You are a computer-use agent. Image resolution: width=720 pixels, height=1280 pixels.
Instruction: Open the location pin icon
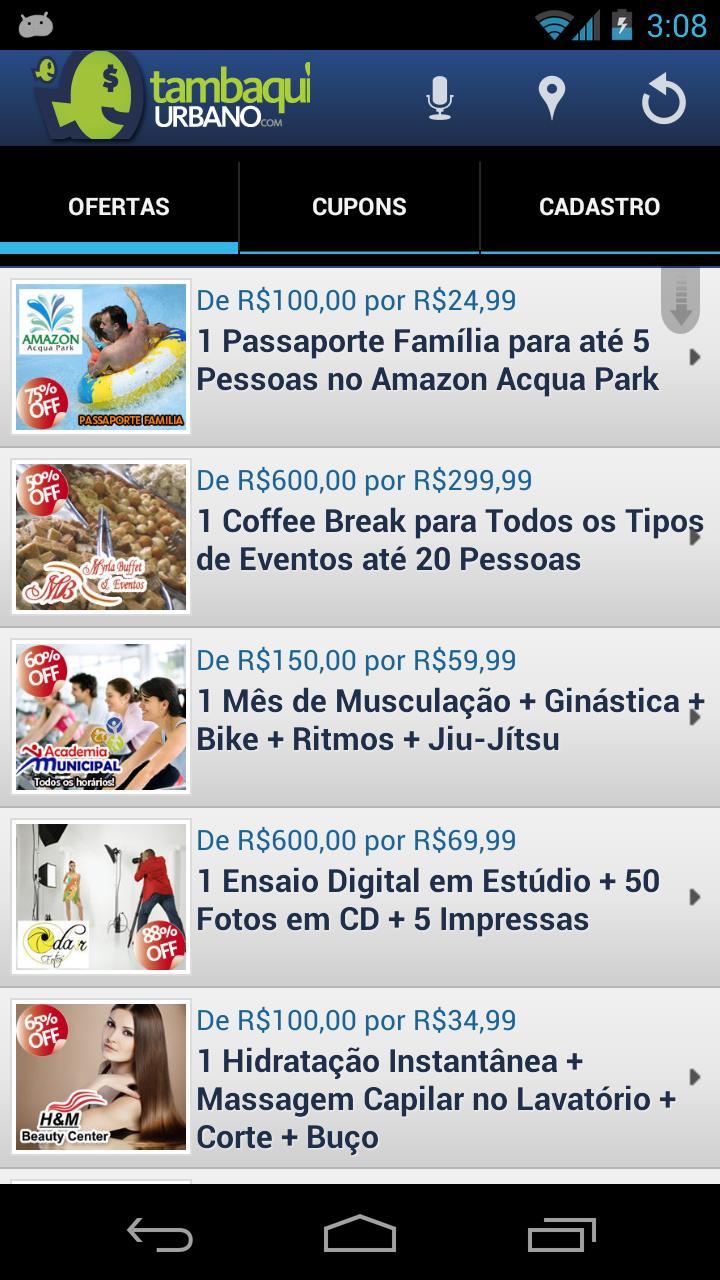(x=551, y=97)
